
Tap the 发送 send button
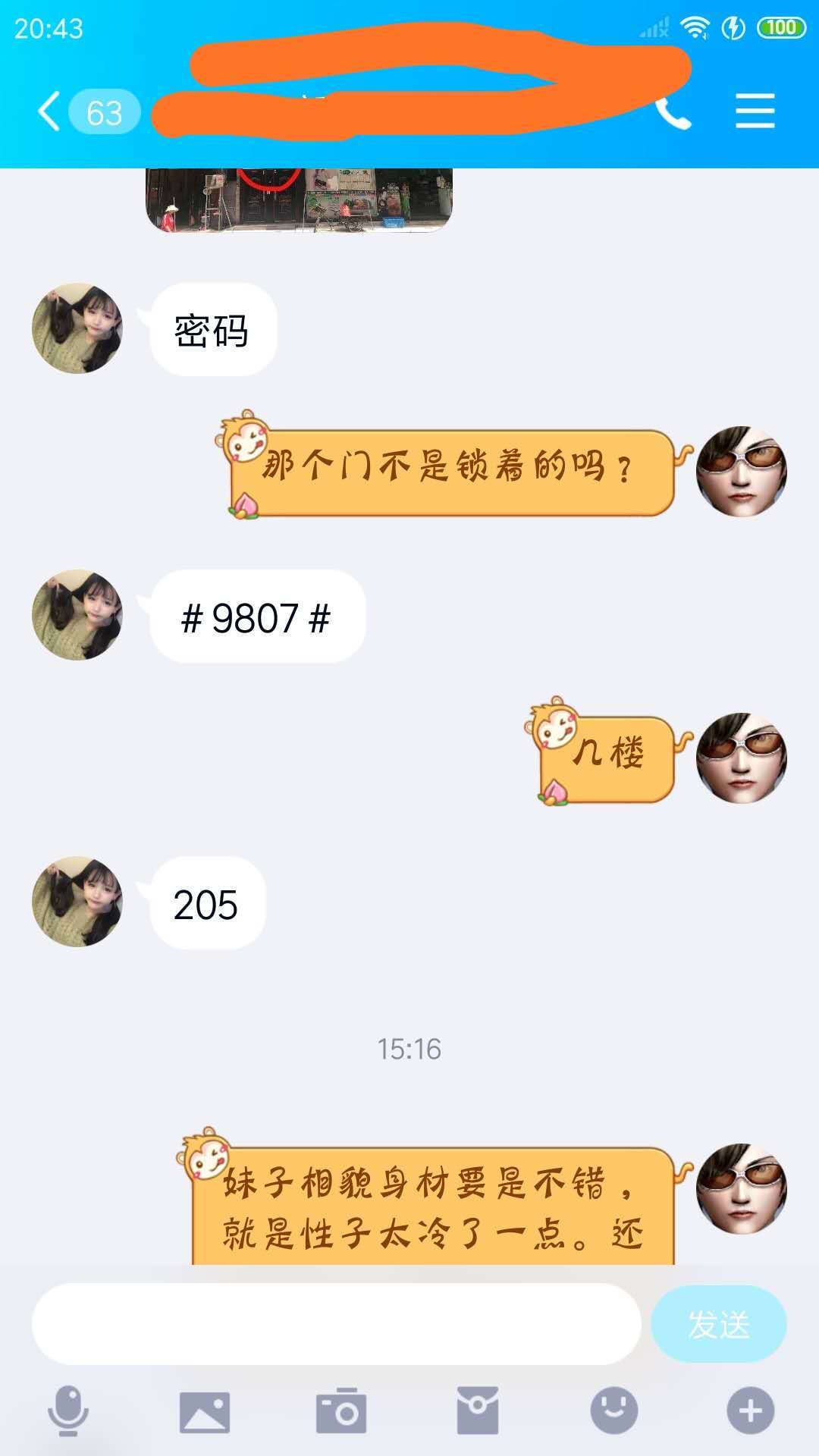[x=718, y=1324]
